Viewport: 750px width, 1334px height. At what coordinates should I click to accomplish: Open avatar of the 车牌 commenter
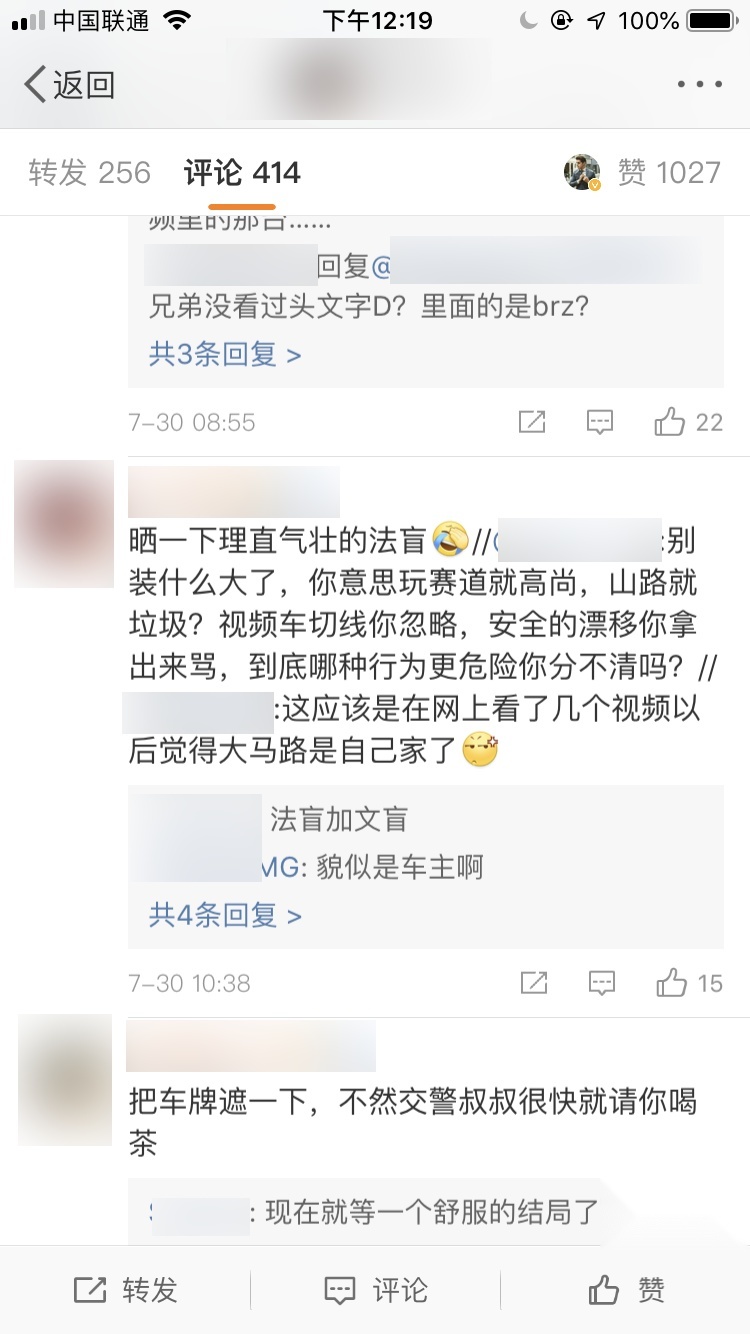point(65,1079)
